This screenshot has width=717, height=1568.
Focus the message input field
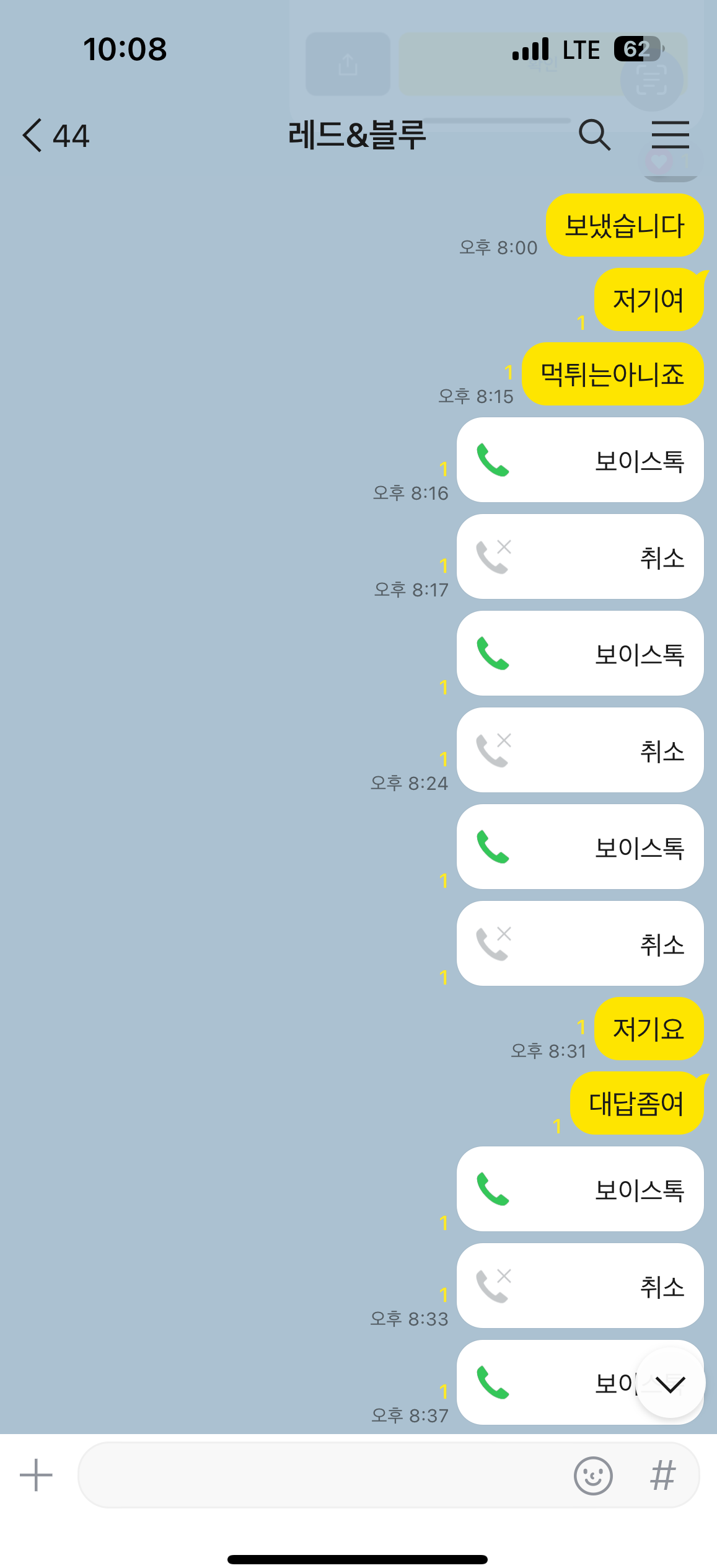322,1475
